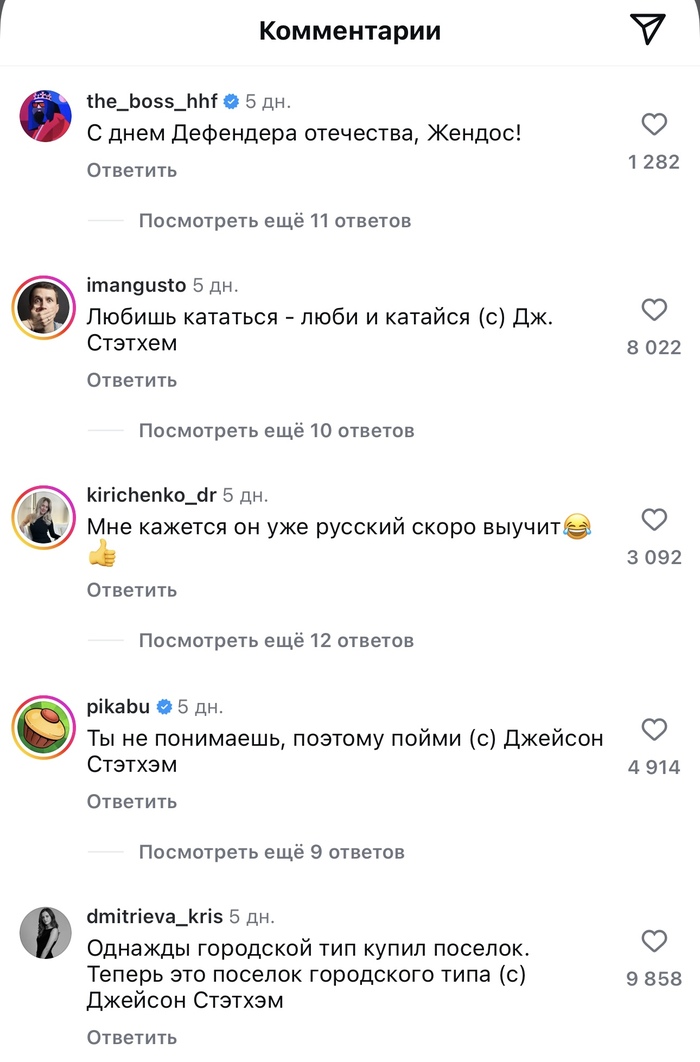This screenshot has height=1062, width=700.
Task: Open kirichenko_dr's profile avatar
Action: (44, 517)
